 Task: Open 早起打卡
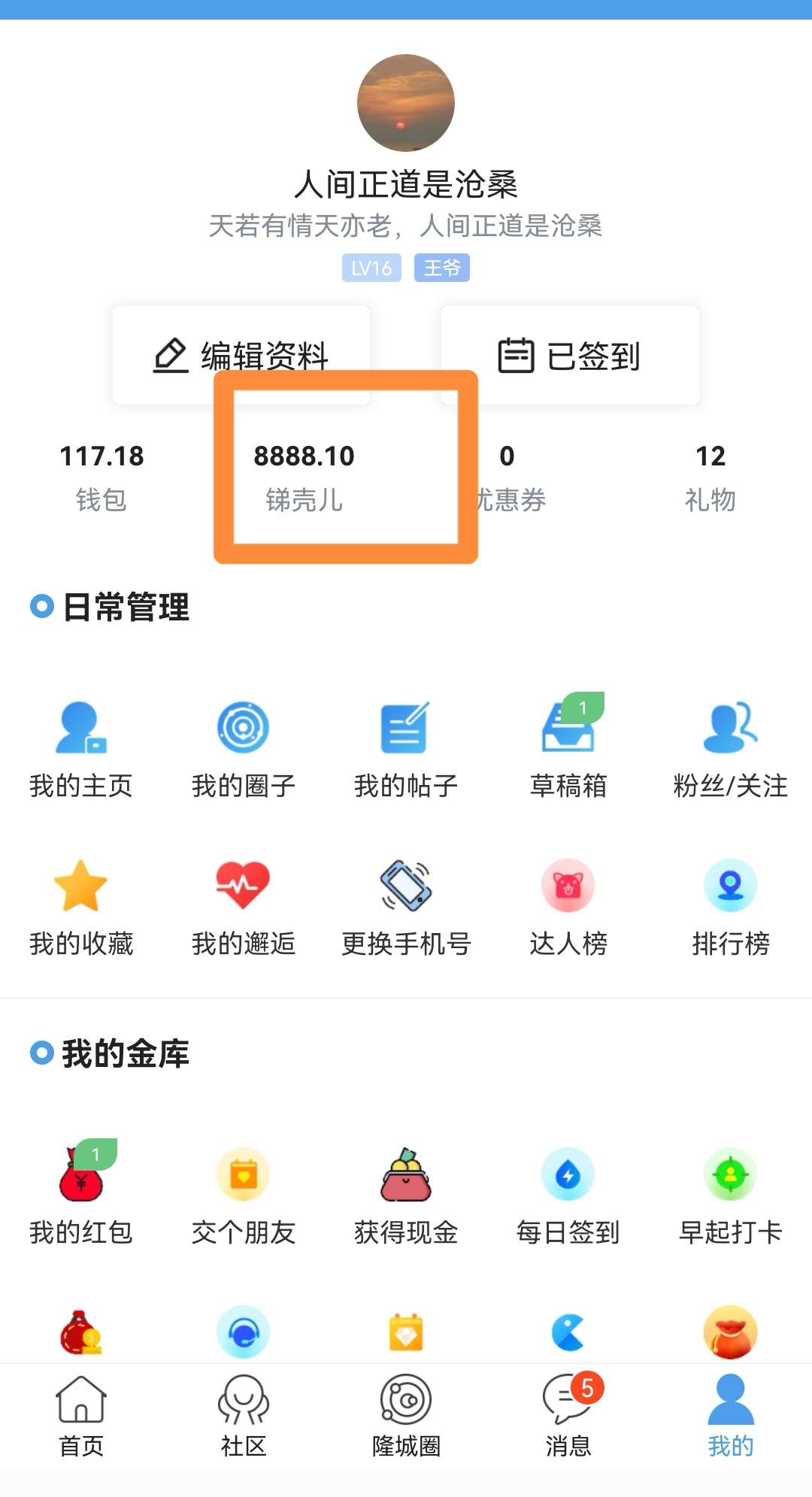click(x=730, y=1196)
